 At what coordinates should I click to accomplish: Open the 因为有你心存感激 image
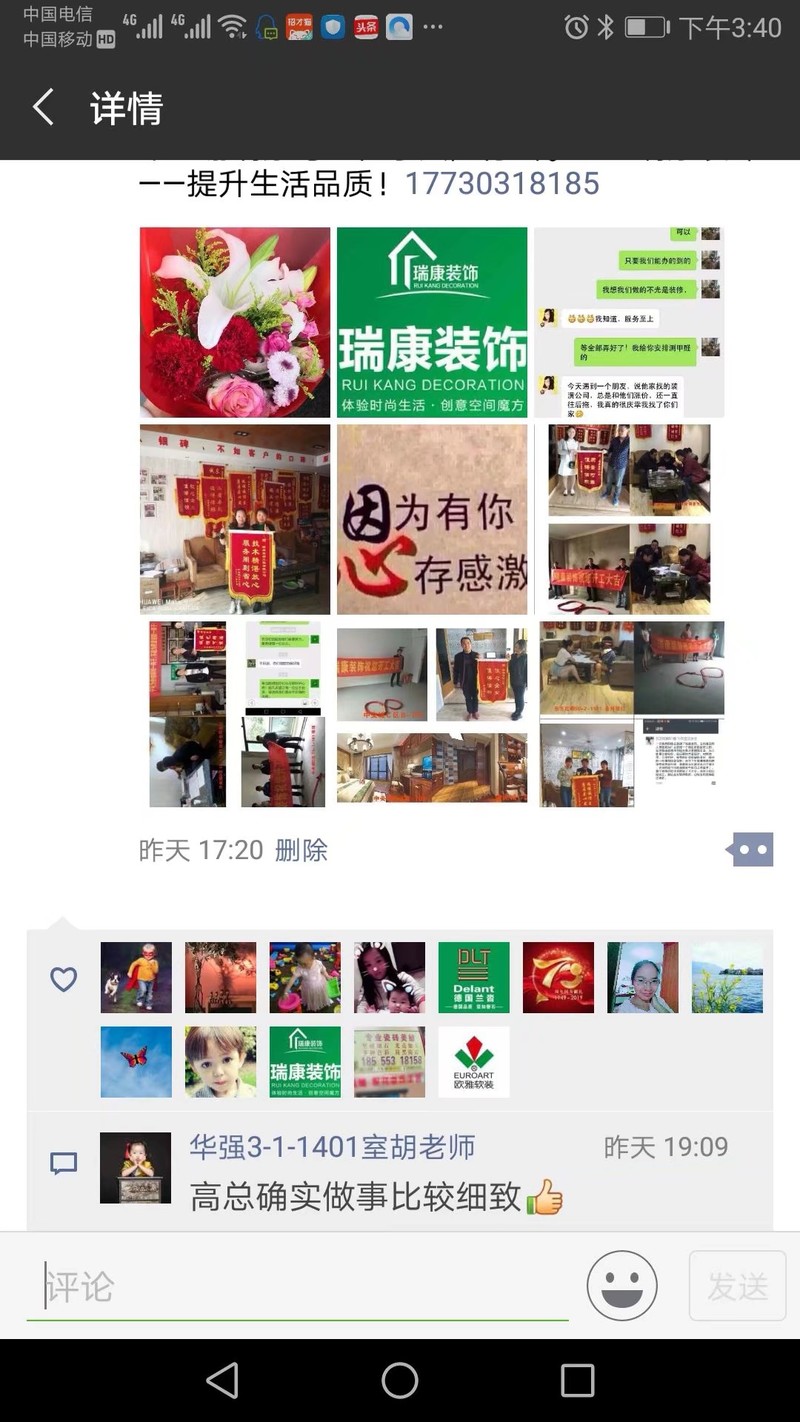(432, 519)
